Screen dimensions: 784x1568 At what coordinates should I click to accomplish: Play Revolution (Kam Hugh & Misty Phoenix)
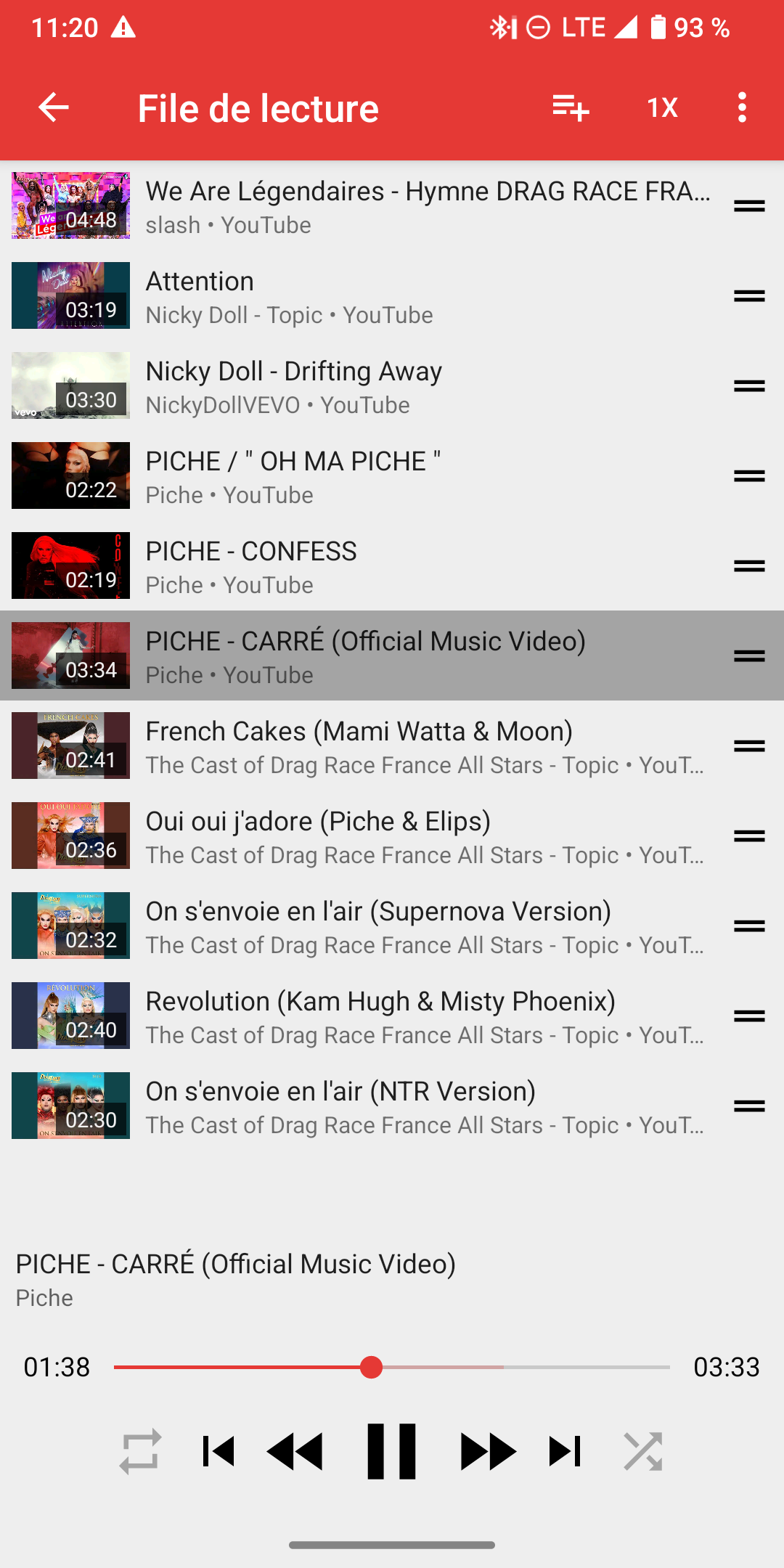coord(427,1016)
